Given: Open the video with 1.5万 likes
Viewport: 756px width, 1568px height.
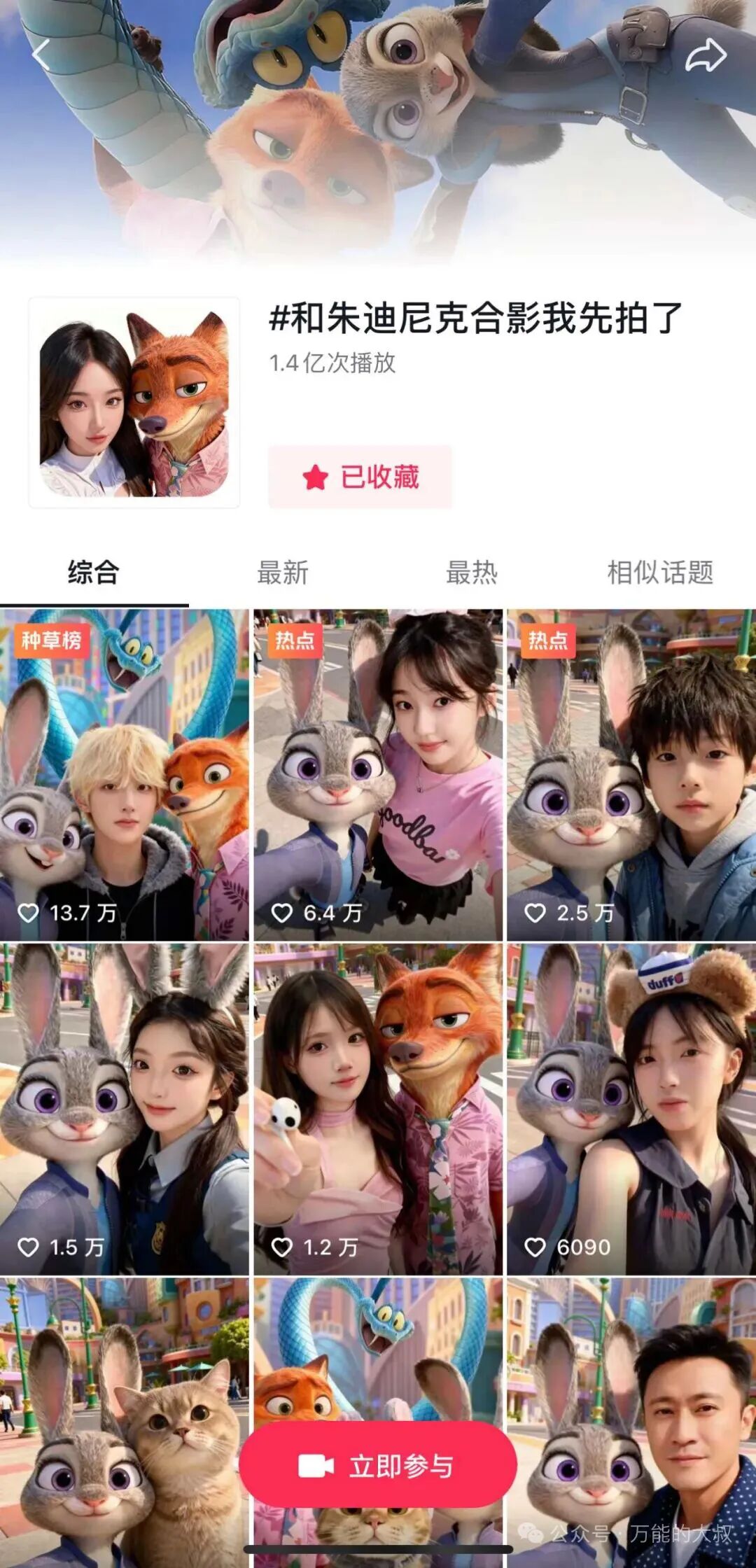Looking at the screenshot, I should tap(125, 1108).
